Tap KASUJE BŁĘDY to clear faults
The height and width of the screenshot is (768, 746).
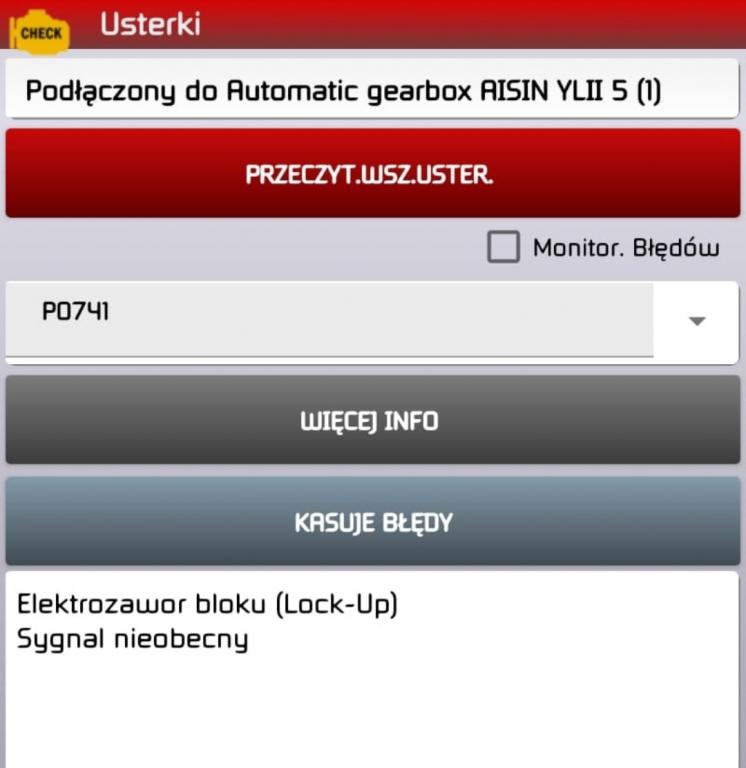click(x=372, y=522)
